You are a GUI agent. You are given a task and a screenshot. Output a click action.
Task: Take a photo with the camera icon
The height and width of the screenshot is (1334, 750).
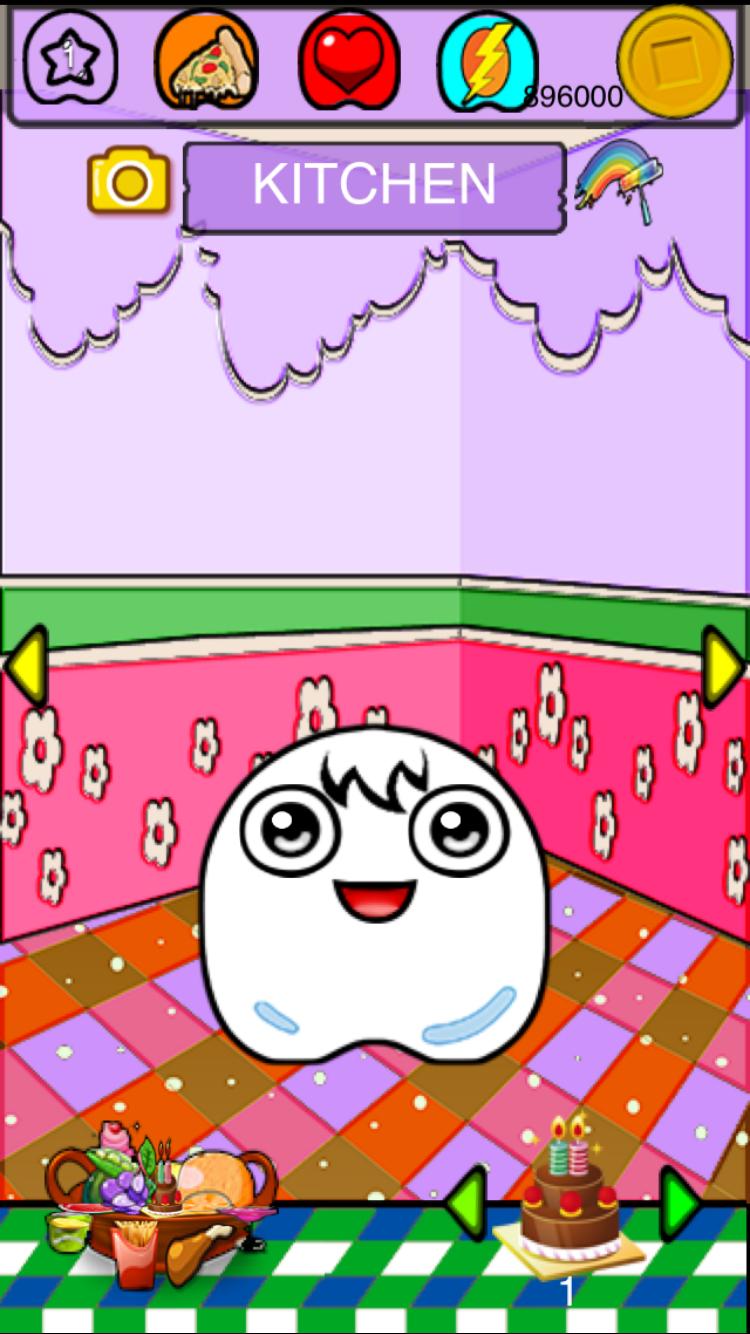pos(128,181)
